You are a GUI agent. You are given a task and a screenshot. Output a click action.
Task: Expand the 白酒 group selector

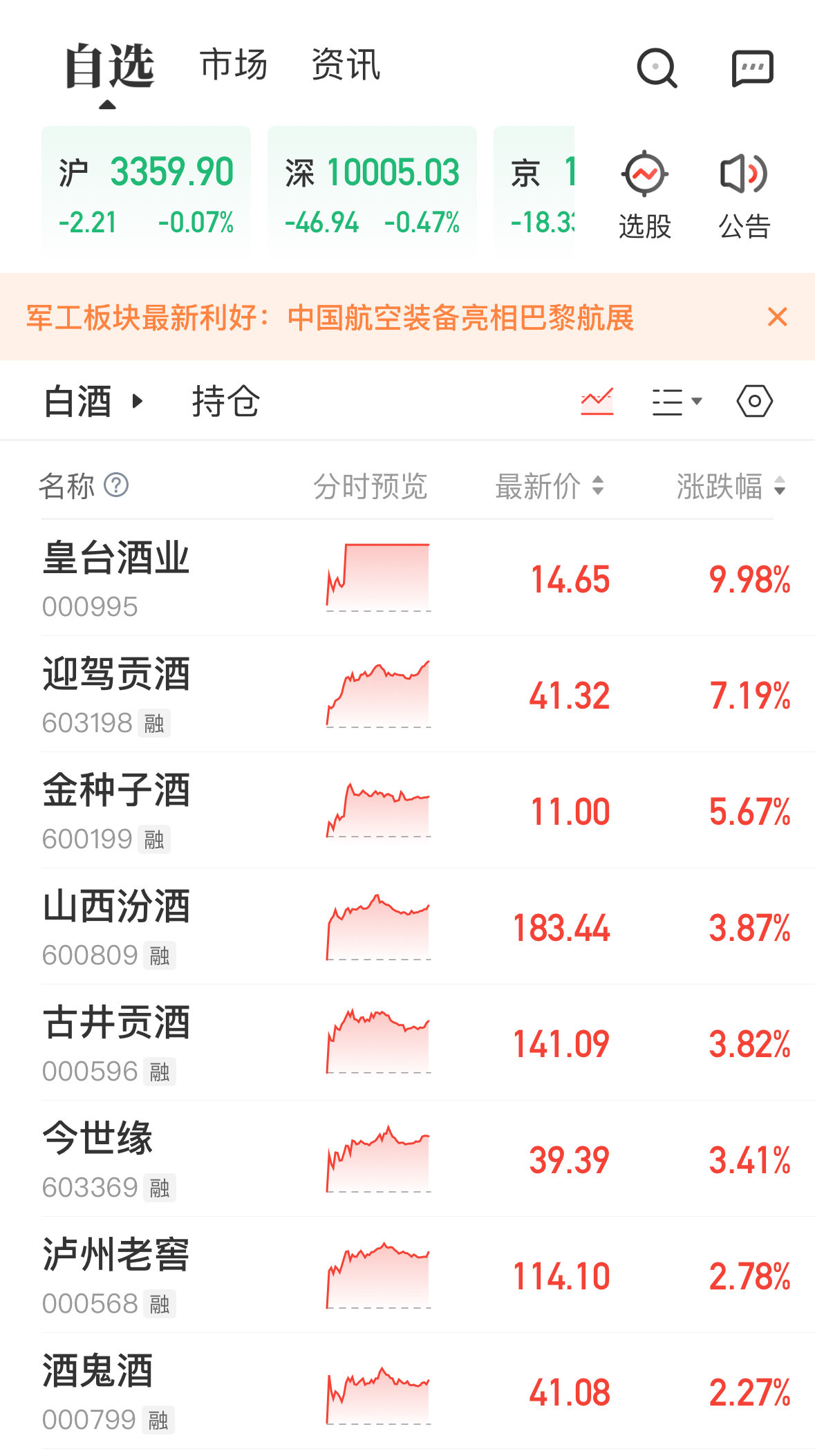tap(93, 402)
